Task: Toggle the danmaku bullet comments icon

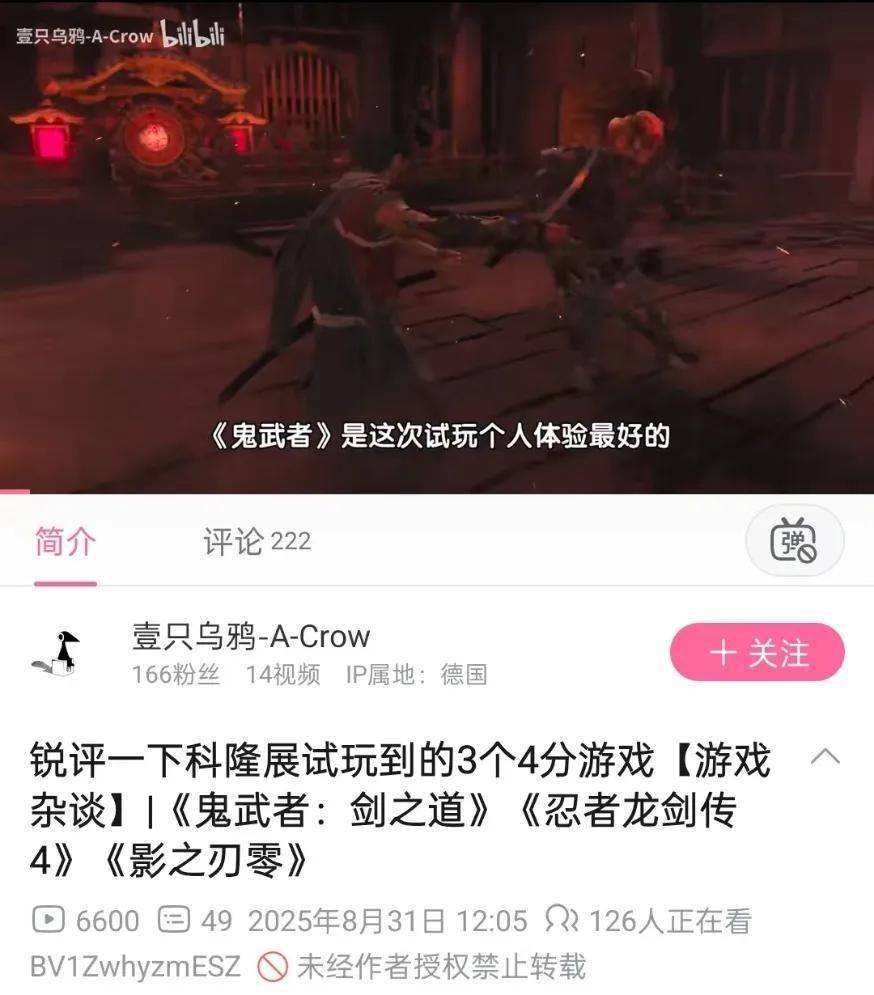Action: click(794, 541)
